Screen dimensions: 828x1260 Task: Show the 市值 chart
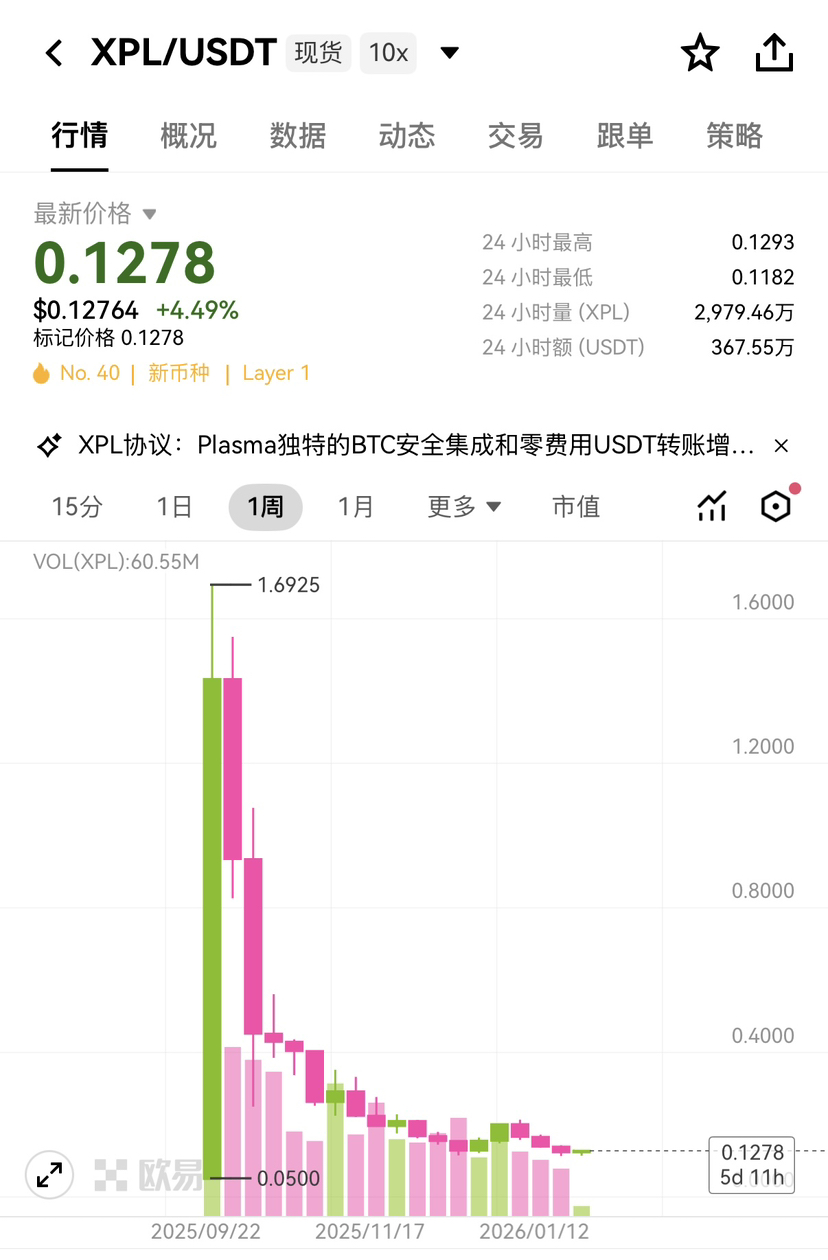pyautogui.click(x=576, y=507)
